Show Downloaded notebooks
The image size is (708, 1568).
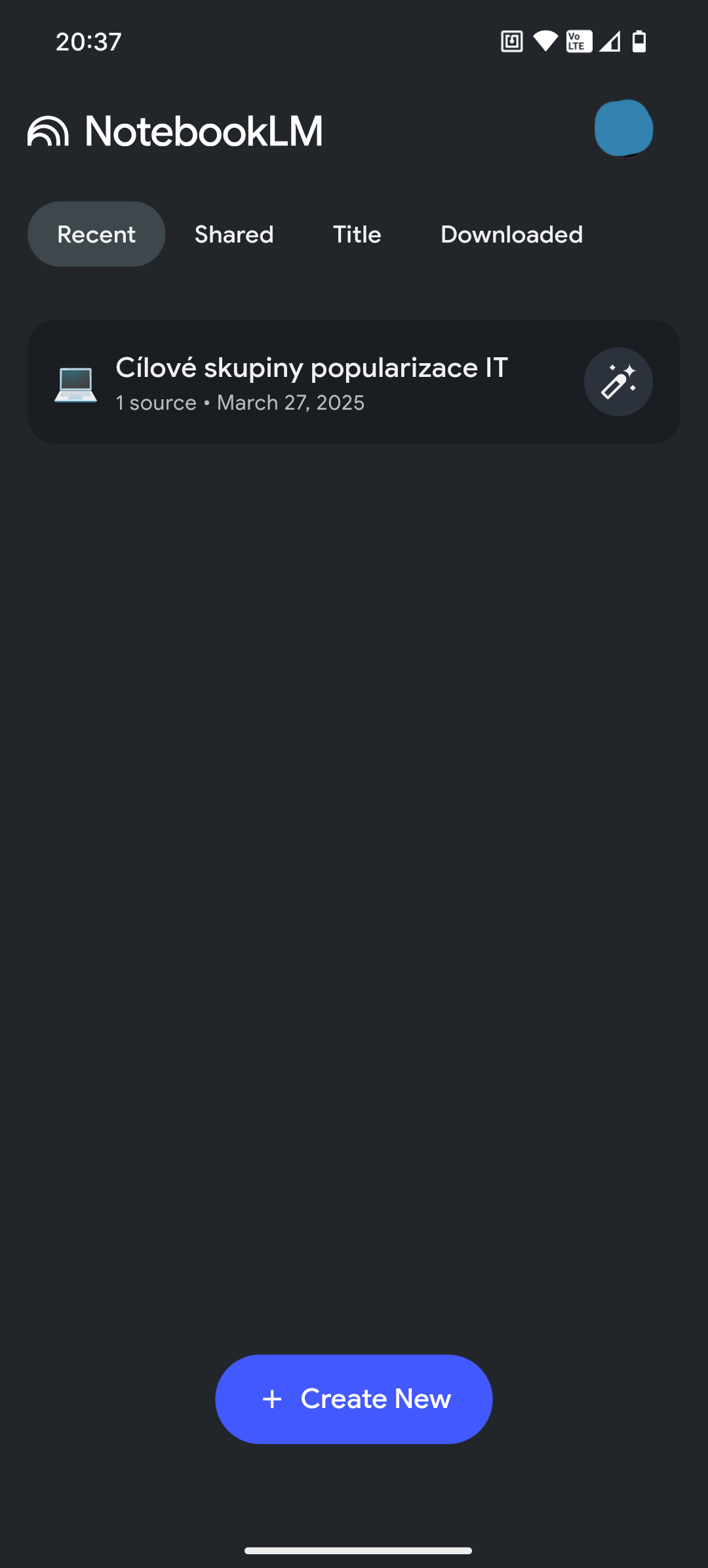(512, 234)
